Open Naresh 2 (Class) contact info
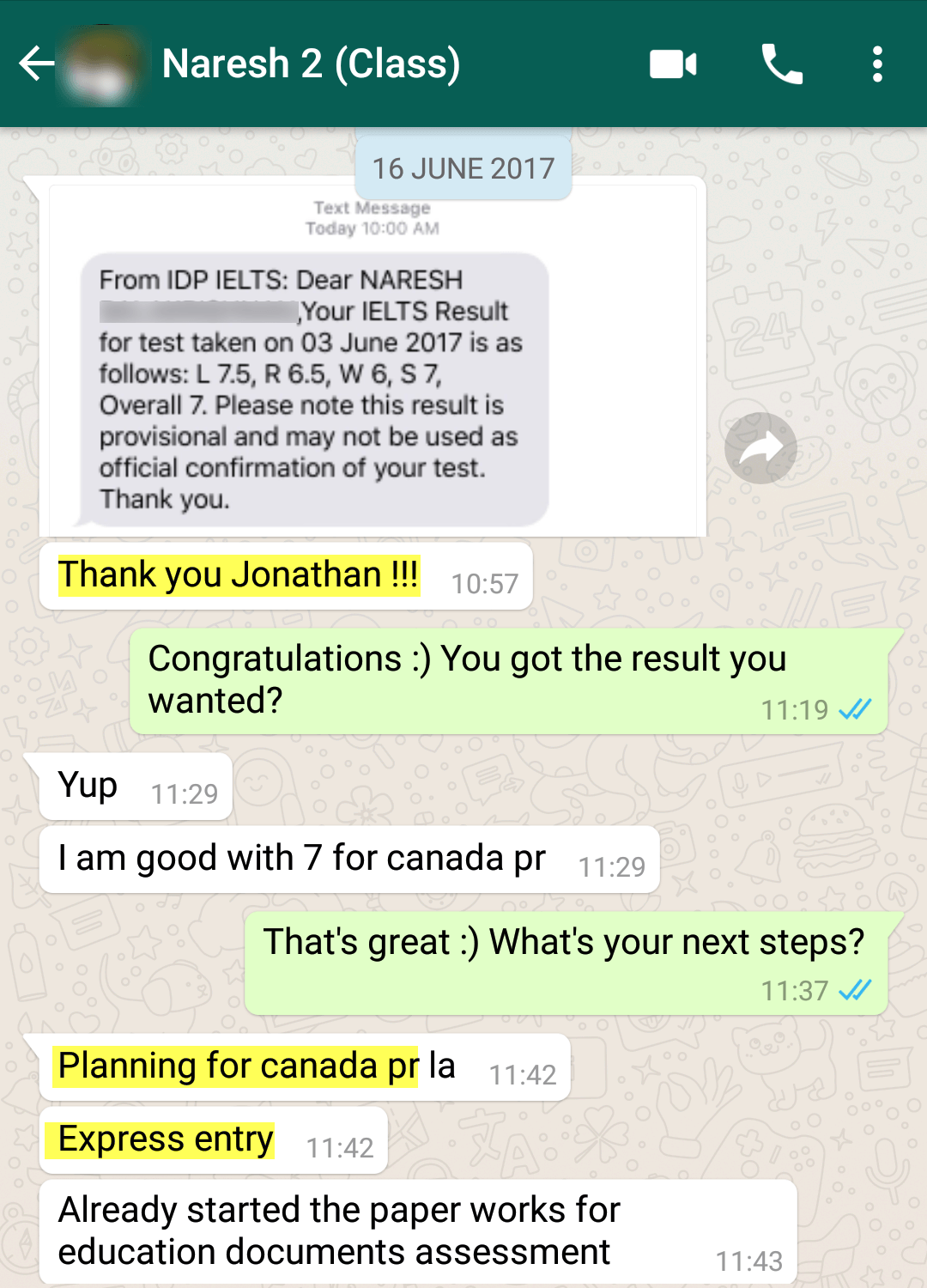927x1288 pixels. pyautogui.click(x=311, y=64)
